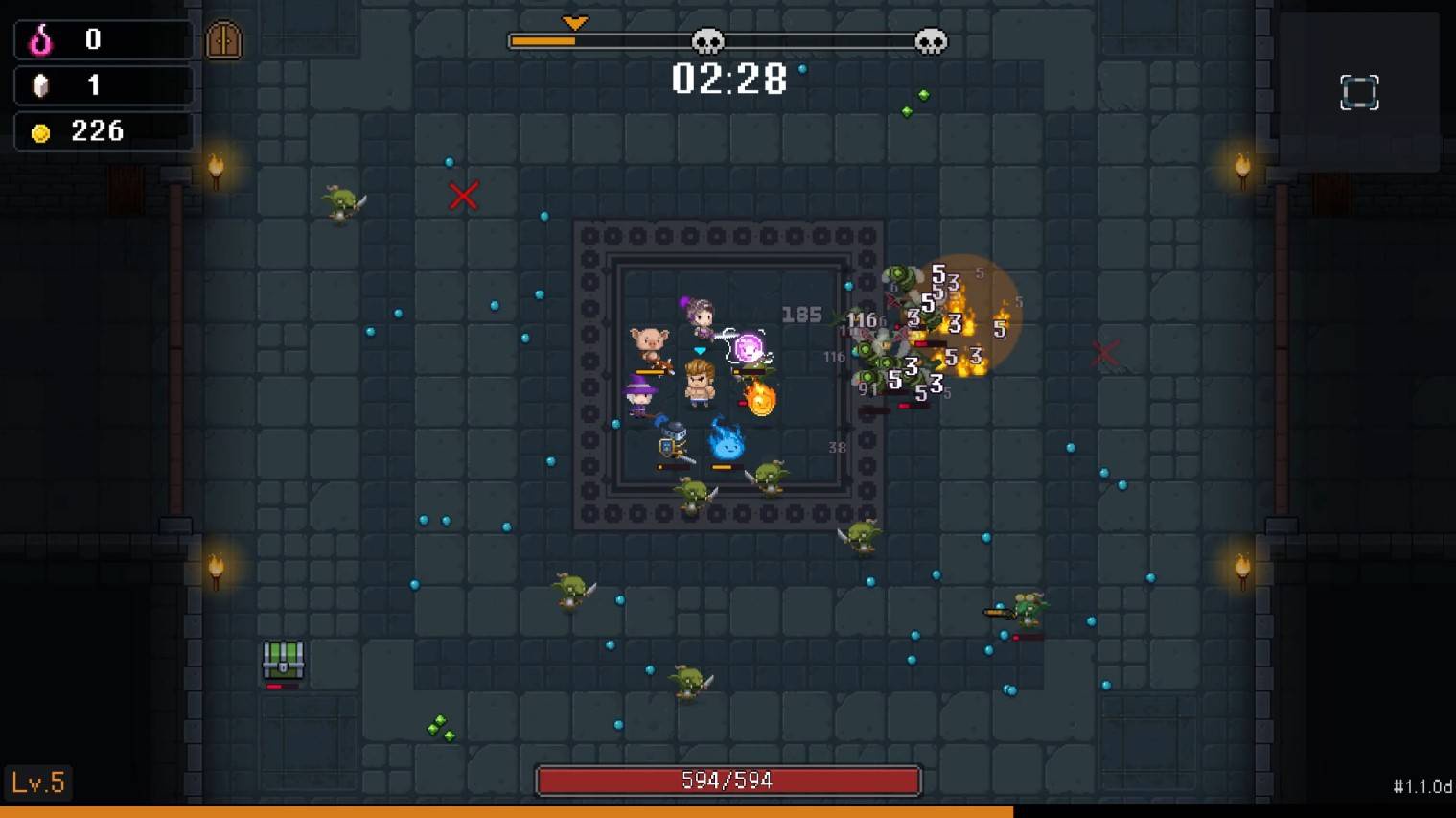Image resolution: width=1456 pixels, height=818 pixels.
Task: Tap the door icon to exit the dungeon
Action: pos(224,41)
